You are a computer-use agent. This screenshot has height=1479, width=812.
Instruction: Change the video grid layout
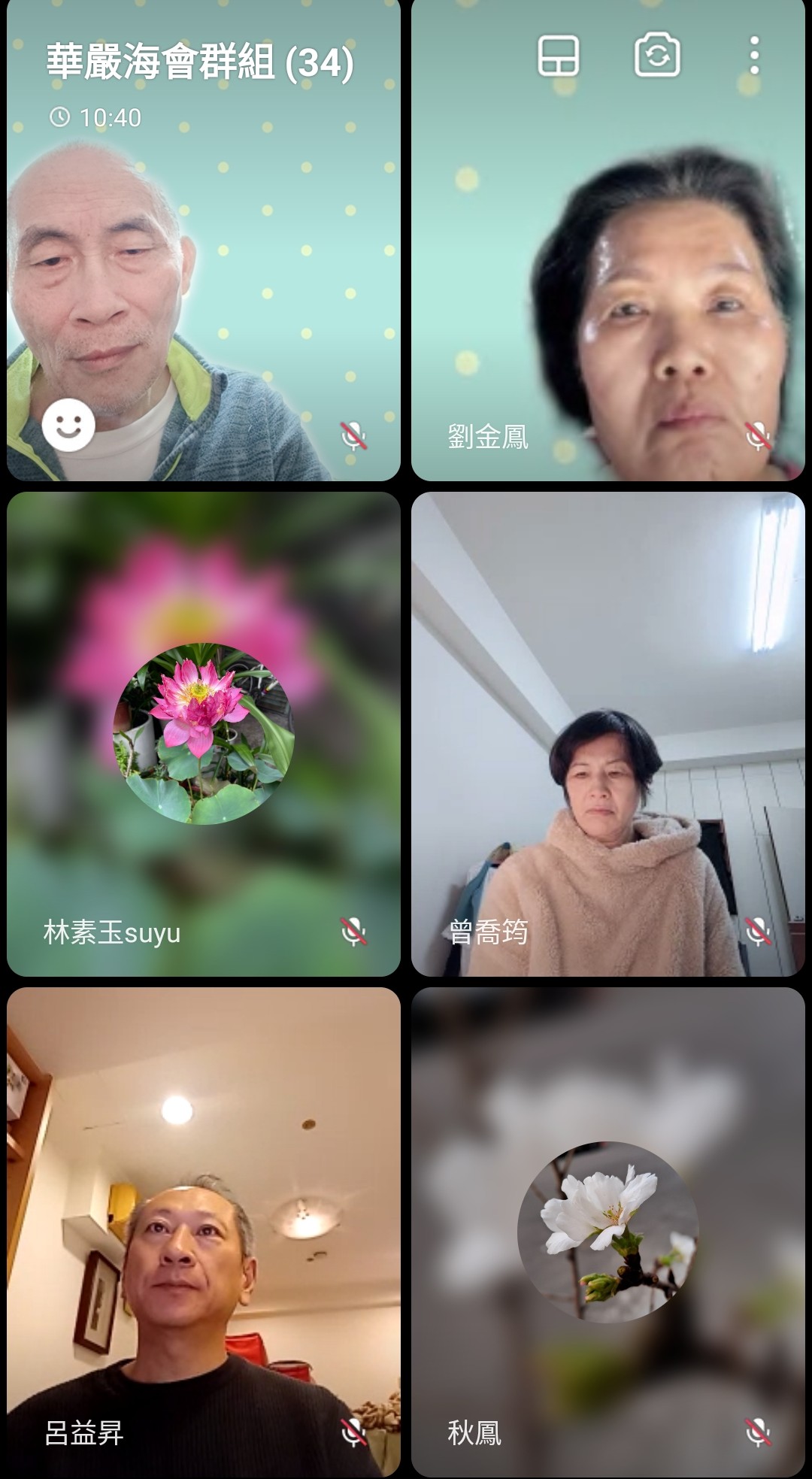558,56
